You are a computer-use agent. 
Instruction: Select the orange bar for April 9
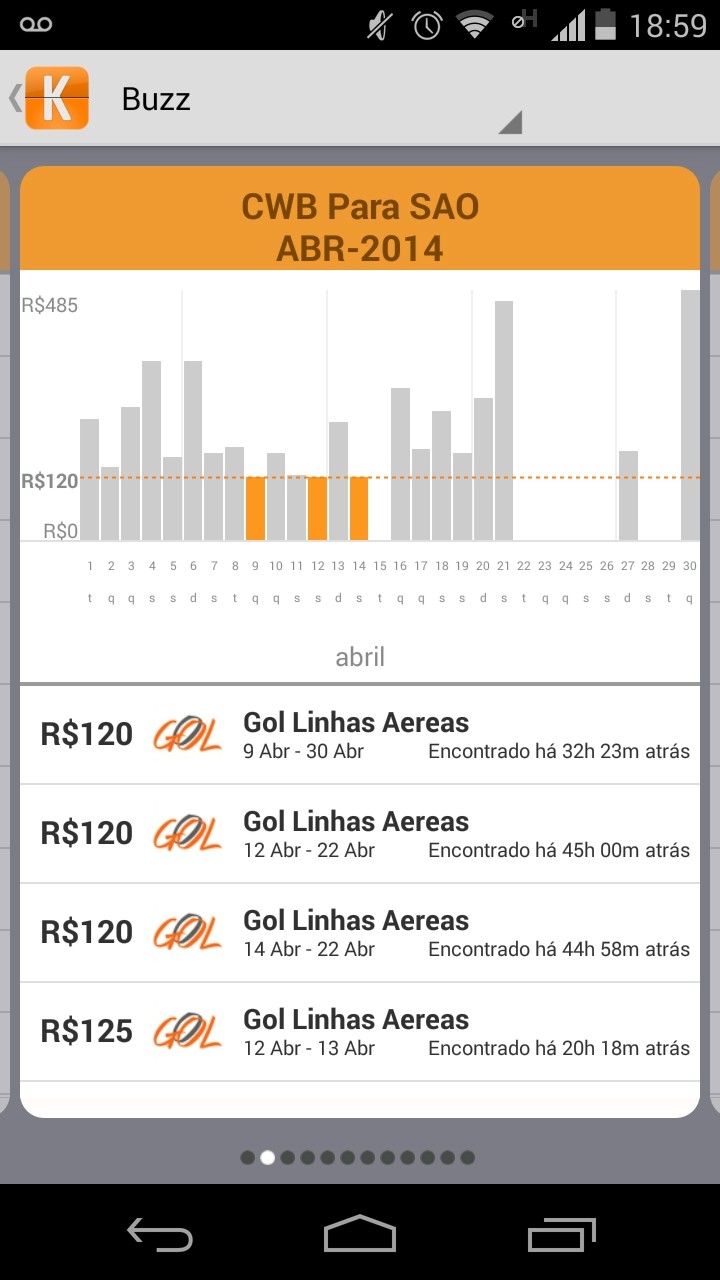click(256, 509)
